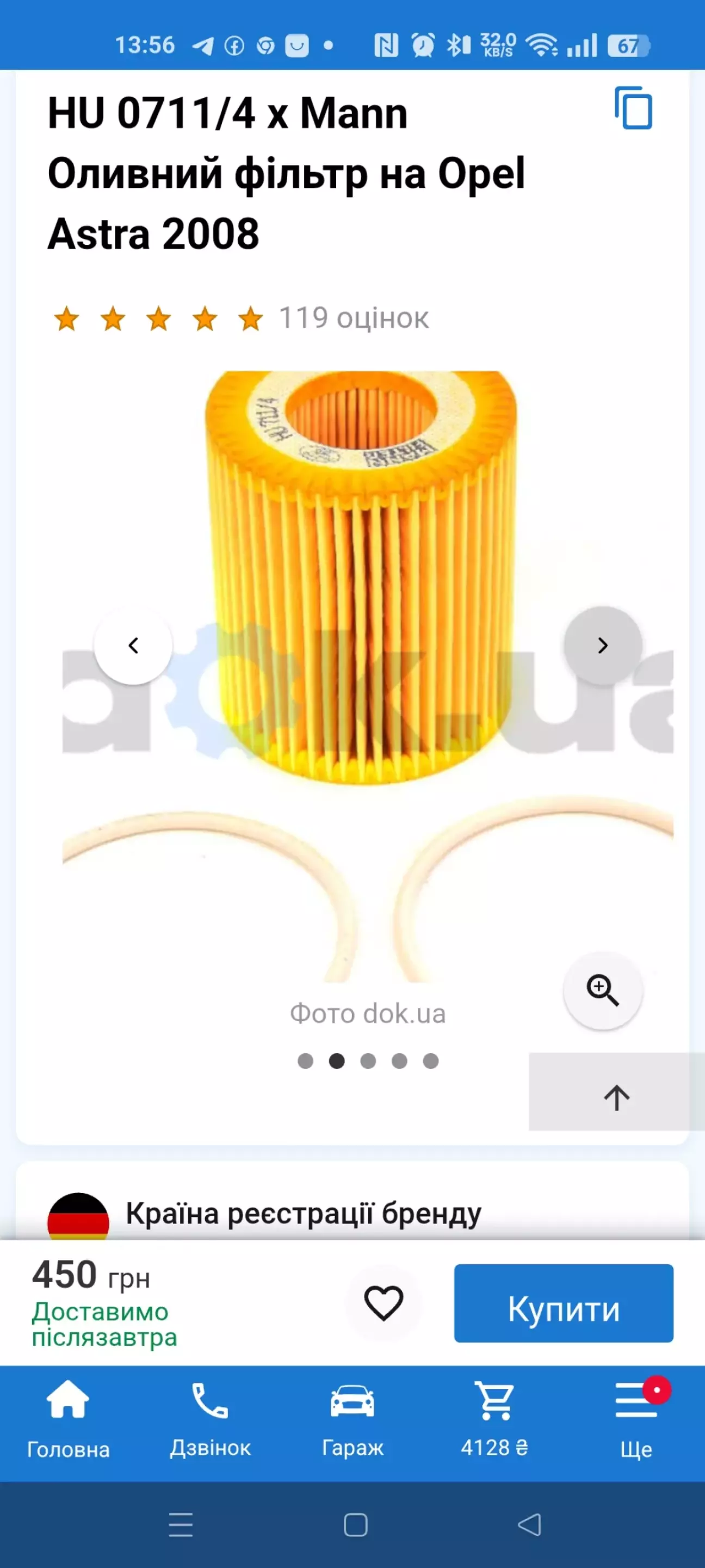Image resolution: width=705 pixels, height=1568 pixels.
Task: Copy the product title with copy icon
Action: (633, 108)
